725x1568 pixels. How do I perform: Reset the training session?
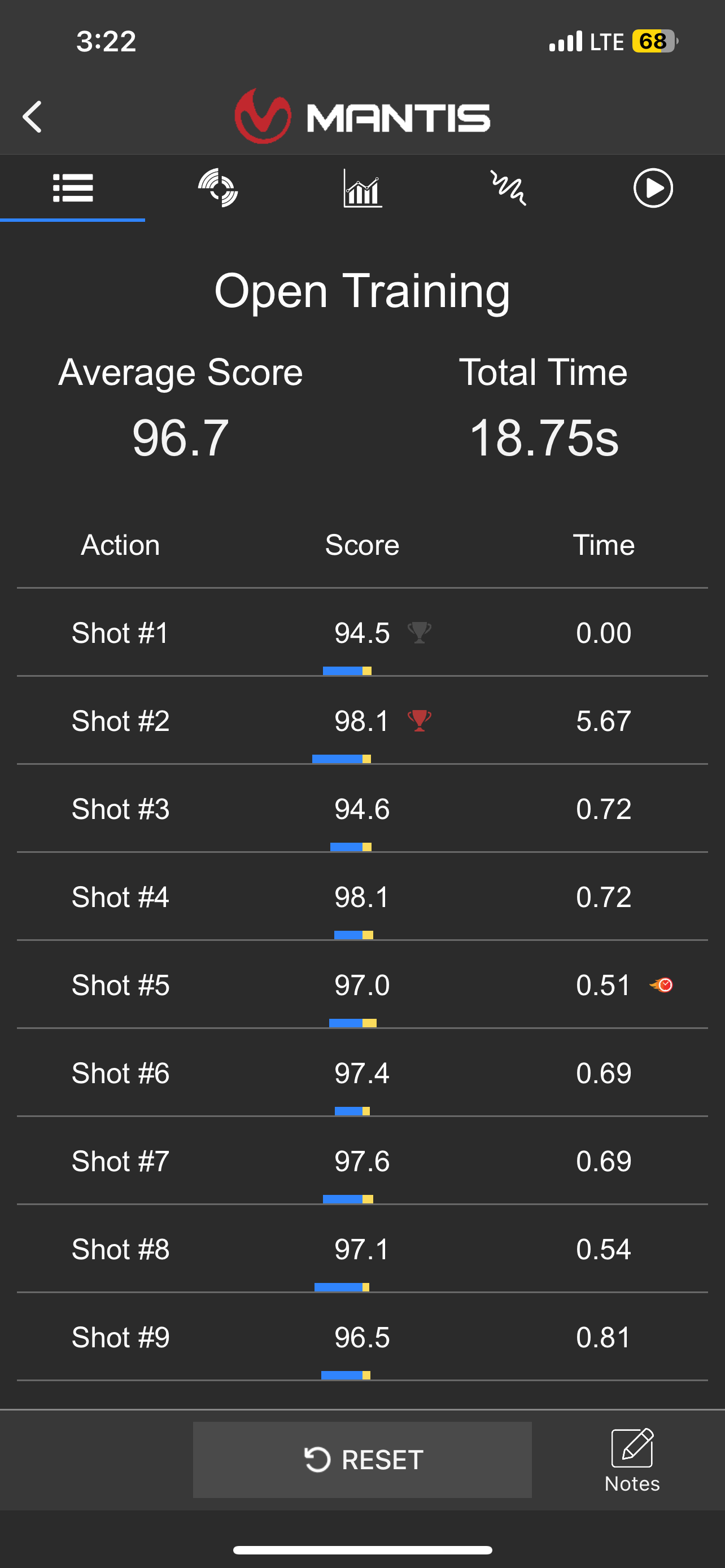coord(362,1459)
